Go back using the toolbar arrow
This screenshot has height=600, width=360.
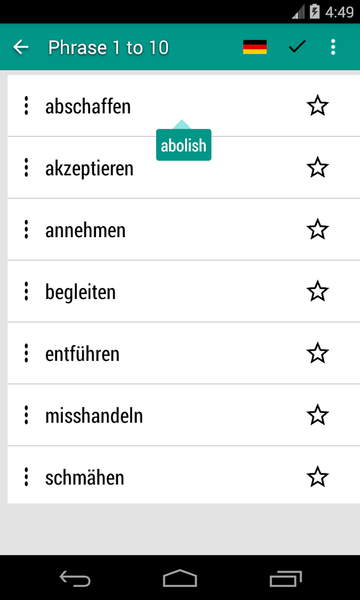coord(21,47)
